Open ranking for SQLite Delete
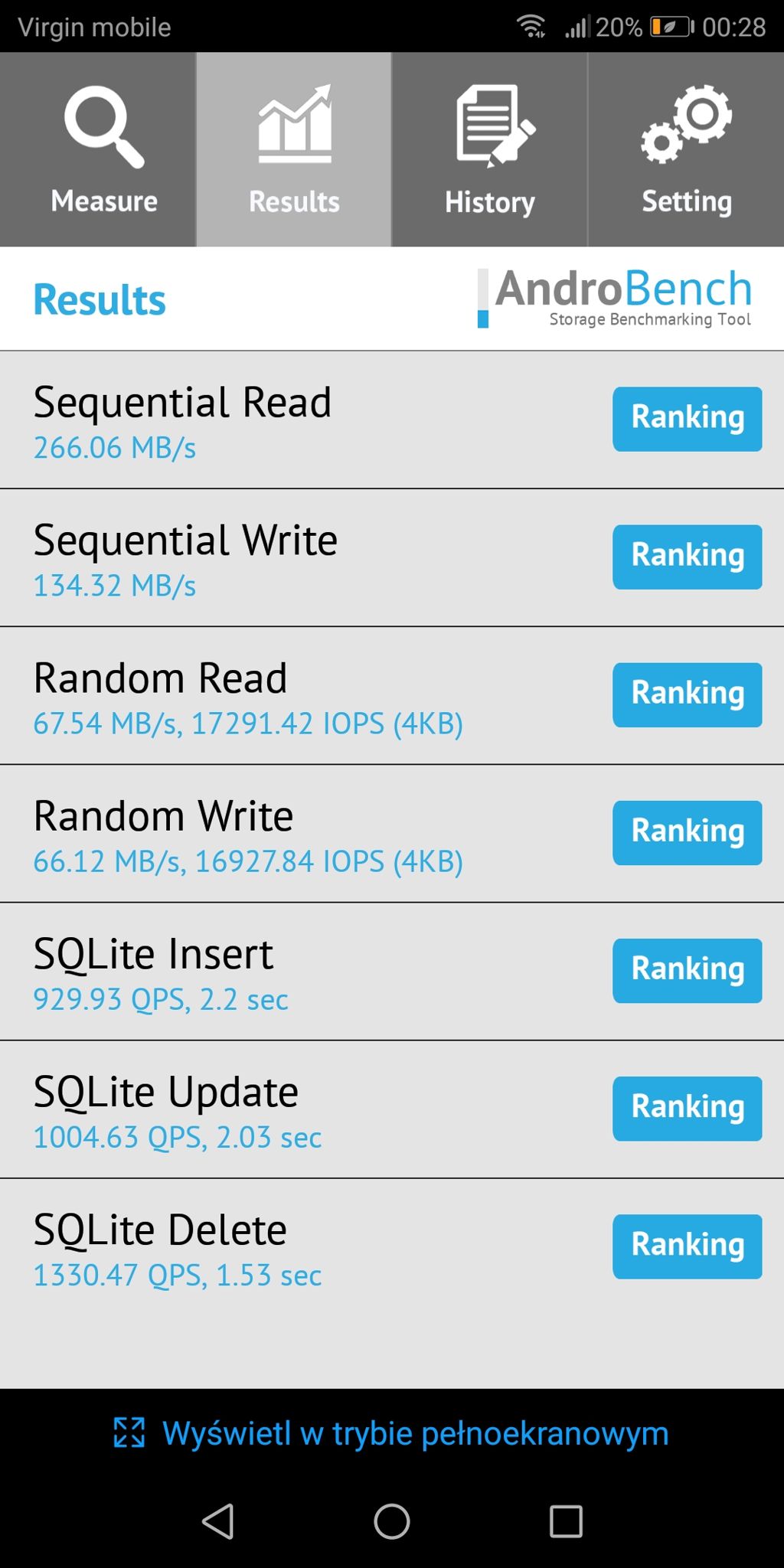The height and width of the screenshot is (1568, 784). click(x=687, y=1246)
